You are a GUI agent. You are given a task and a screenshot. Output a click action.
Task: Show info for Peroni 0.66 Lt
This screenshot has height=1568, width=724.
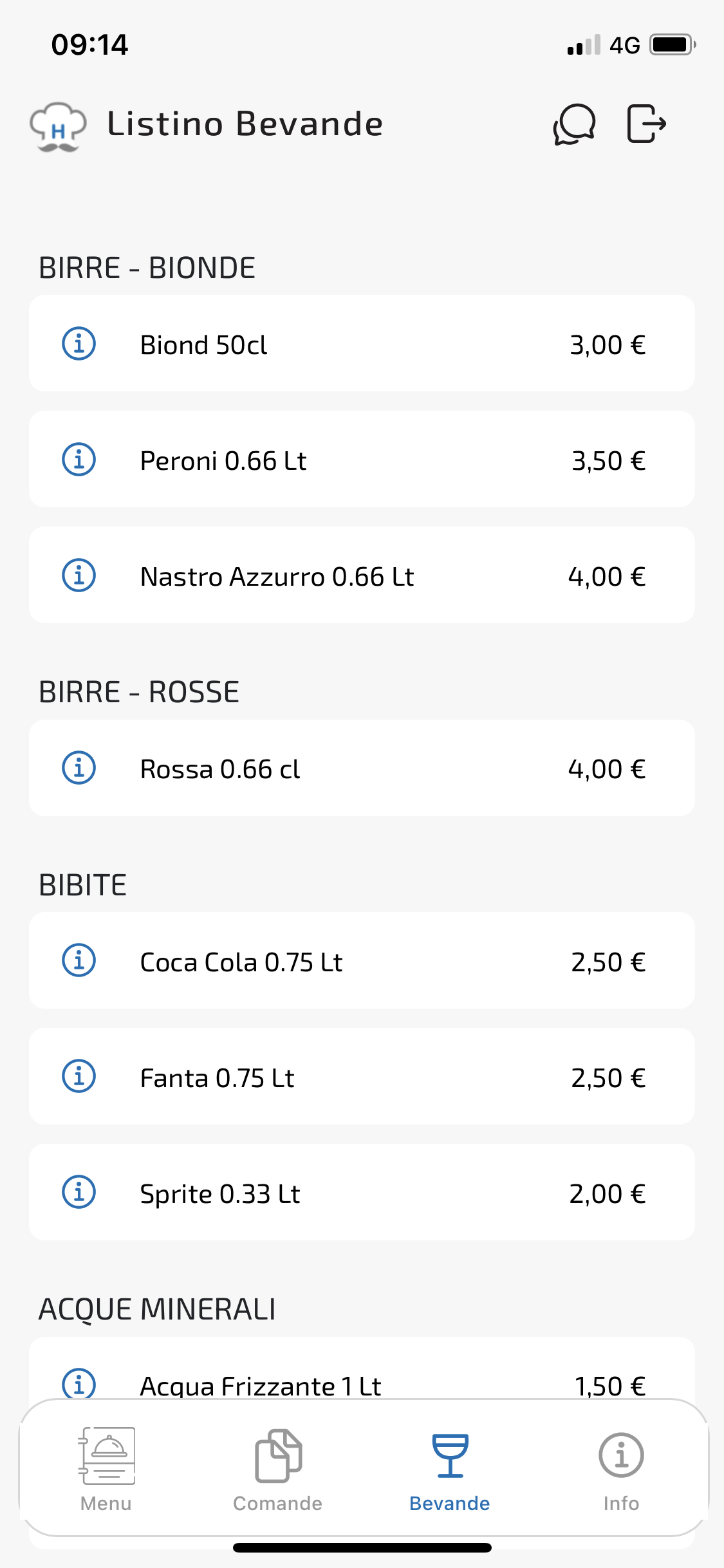click(x=79, y=460)
